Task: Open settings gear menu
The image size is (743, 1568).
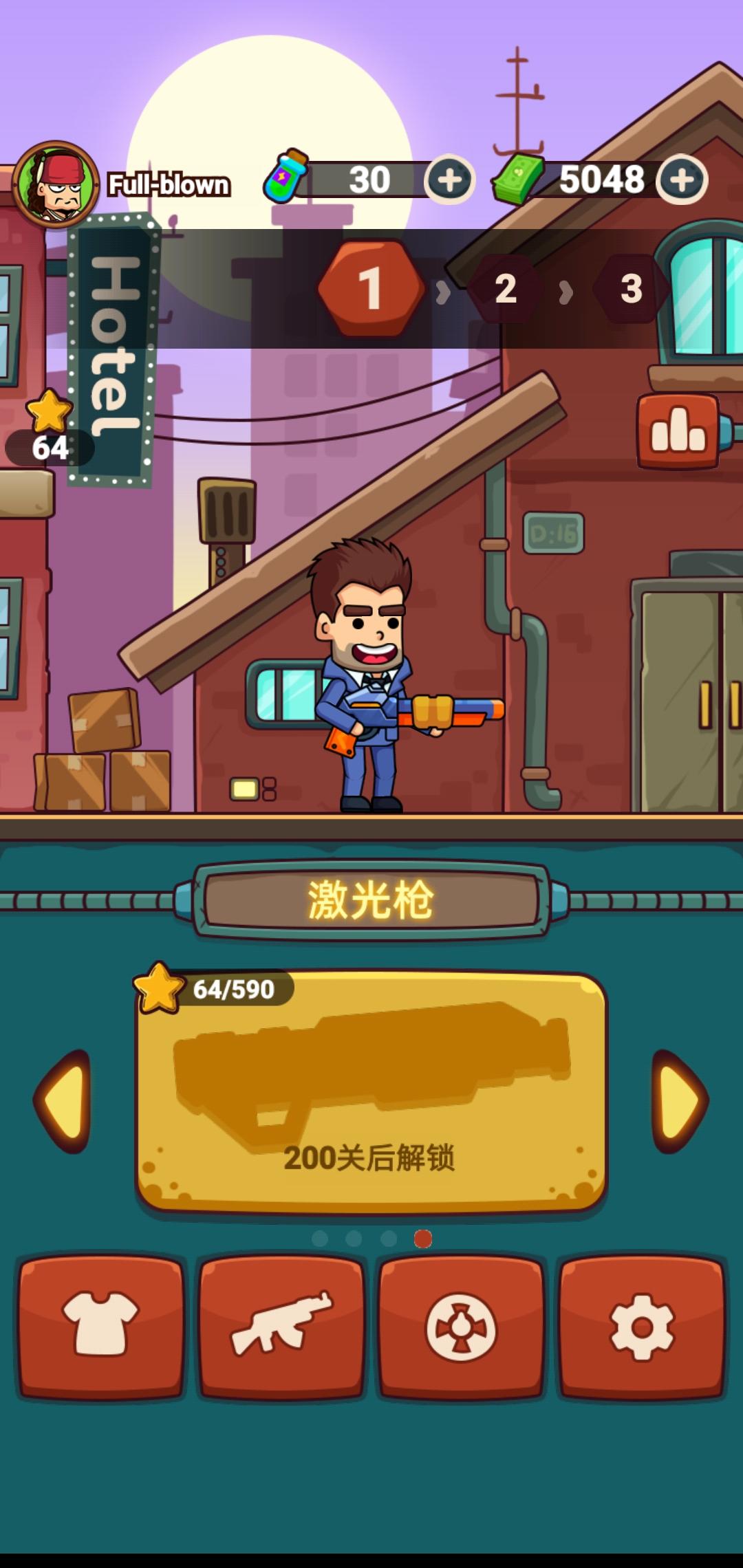Action: point(642,1326)
